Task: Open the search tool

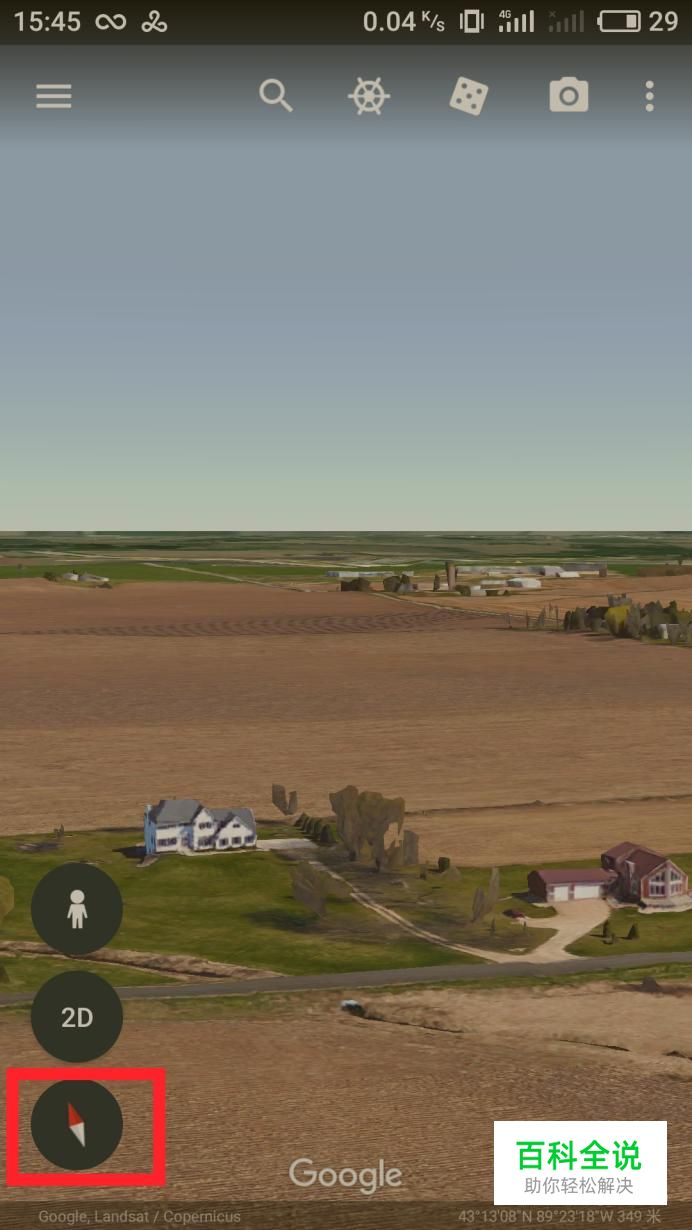Action: pos(276,96)
